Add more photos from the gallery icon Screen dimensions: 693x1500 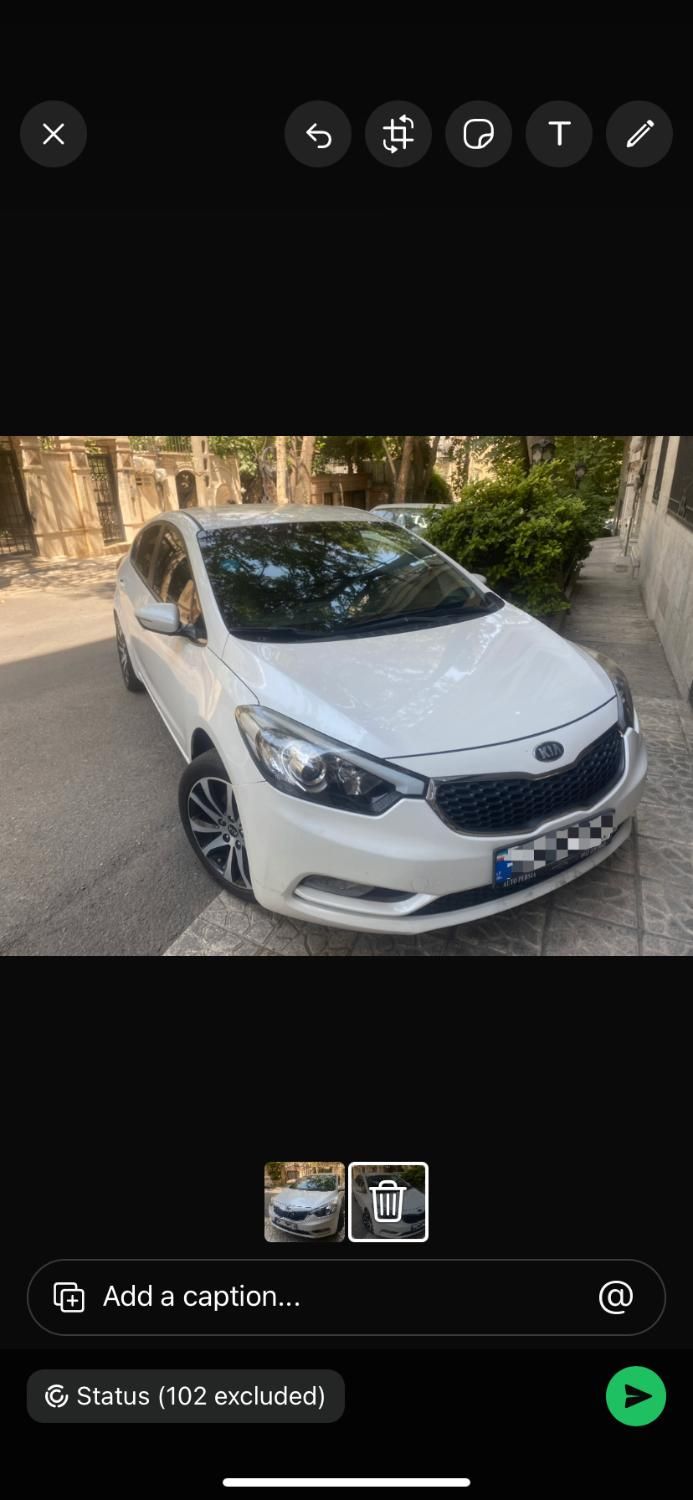coord(69,1297)
